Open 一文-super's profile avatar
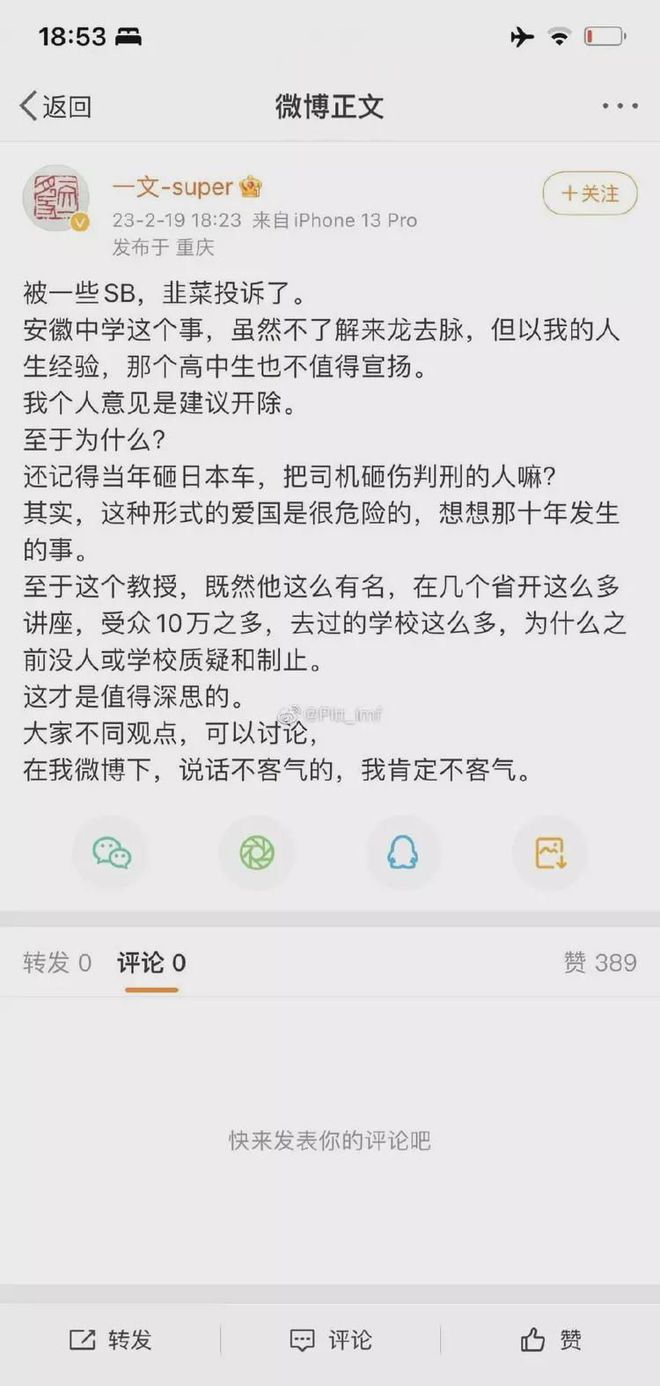This screenshot has height=1386, width=660. 56,198
